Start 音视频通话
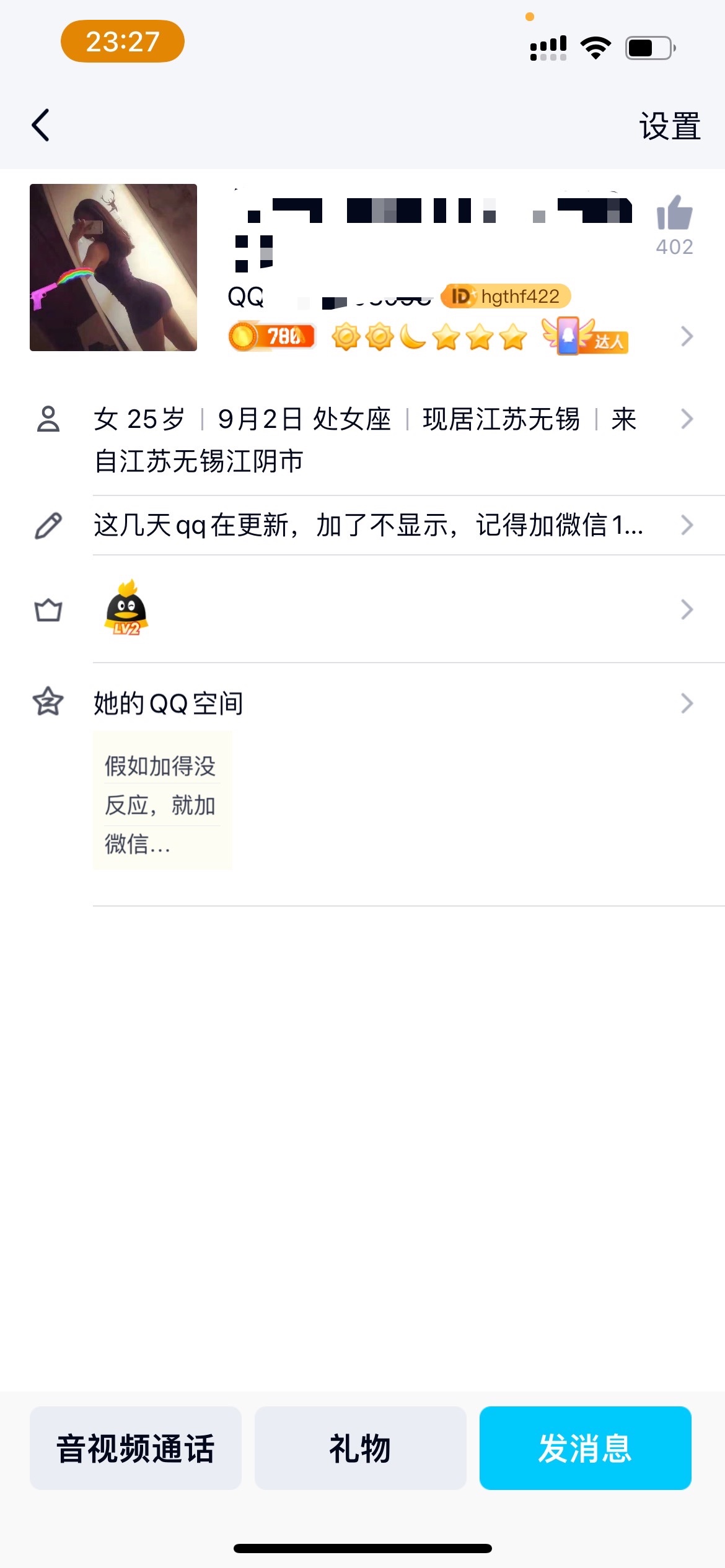Screen dimensions: 725x1568 click(136, 1448)
